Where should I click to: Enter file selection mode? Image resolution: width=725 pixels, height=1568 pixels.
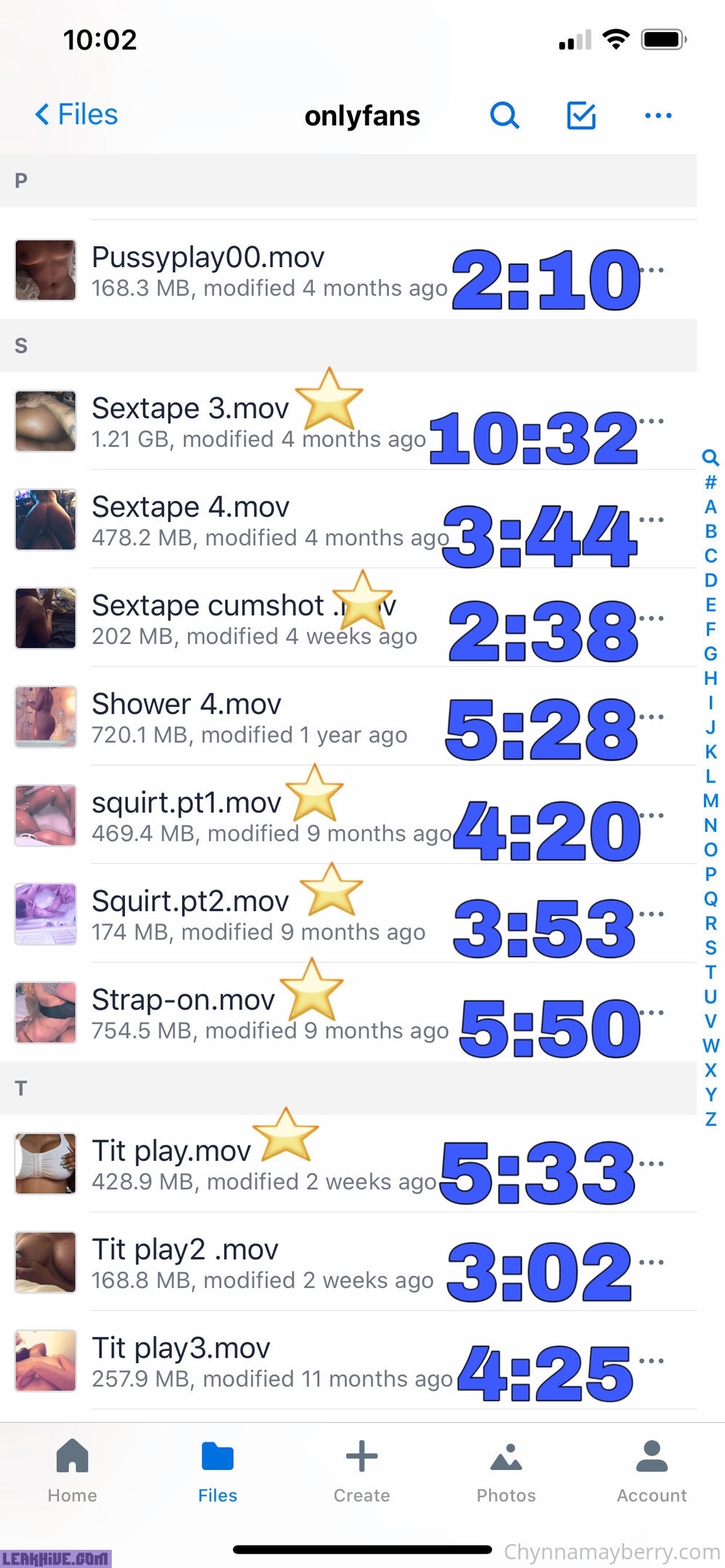(581, 115)
